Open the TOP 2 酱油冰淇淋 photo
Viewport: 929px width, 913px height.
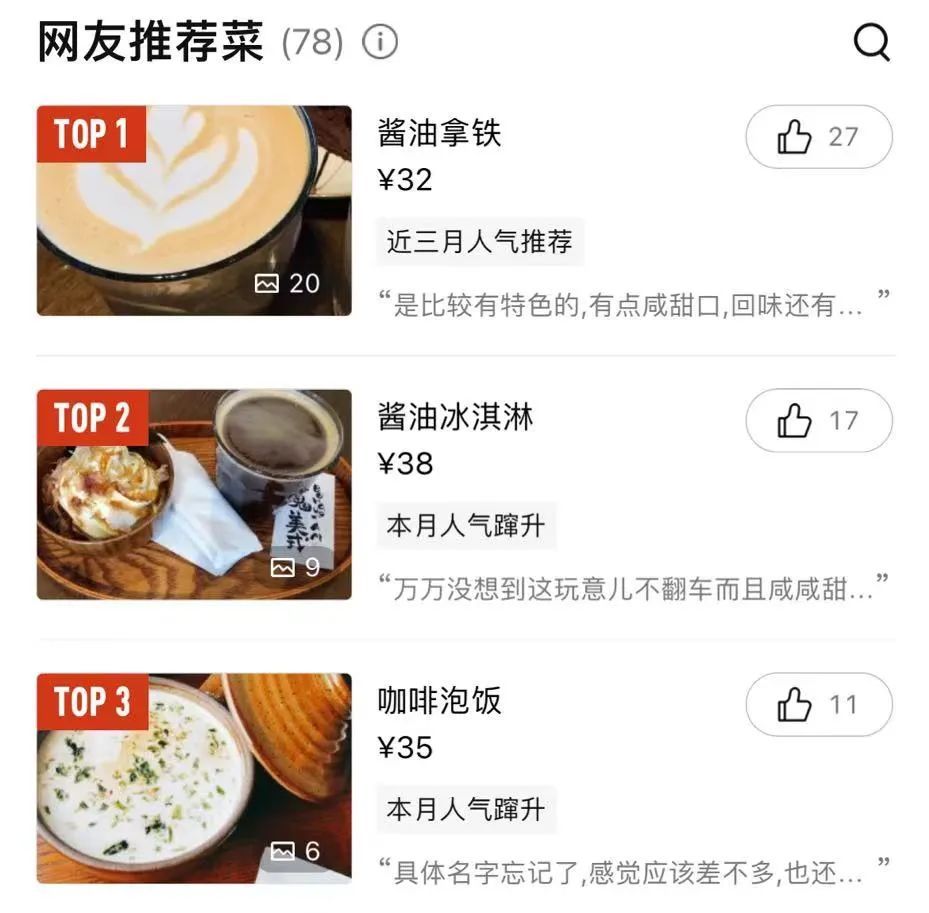[x=194, y=494]
